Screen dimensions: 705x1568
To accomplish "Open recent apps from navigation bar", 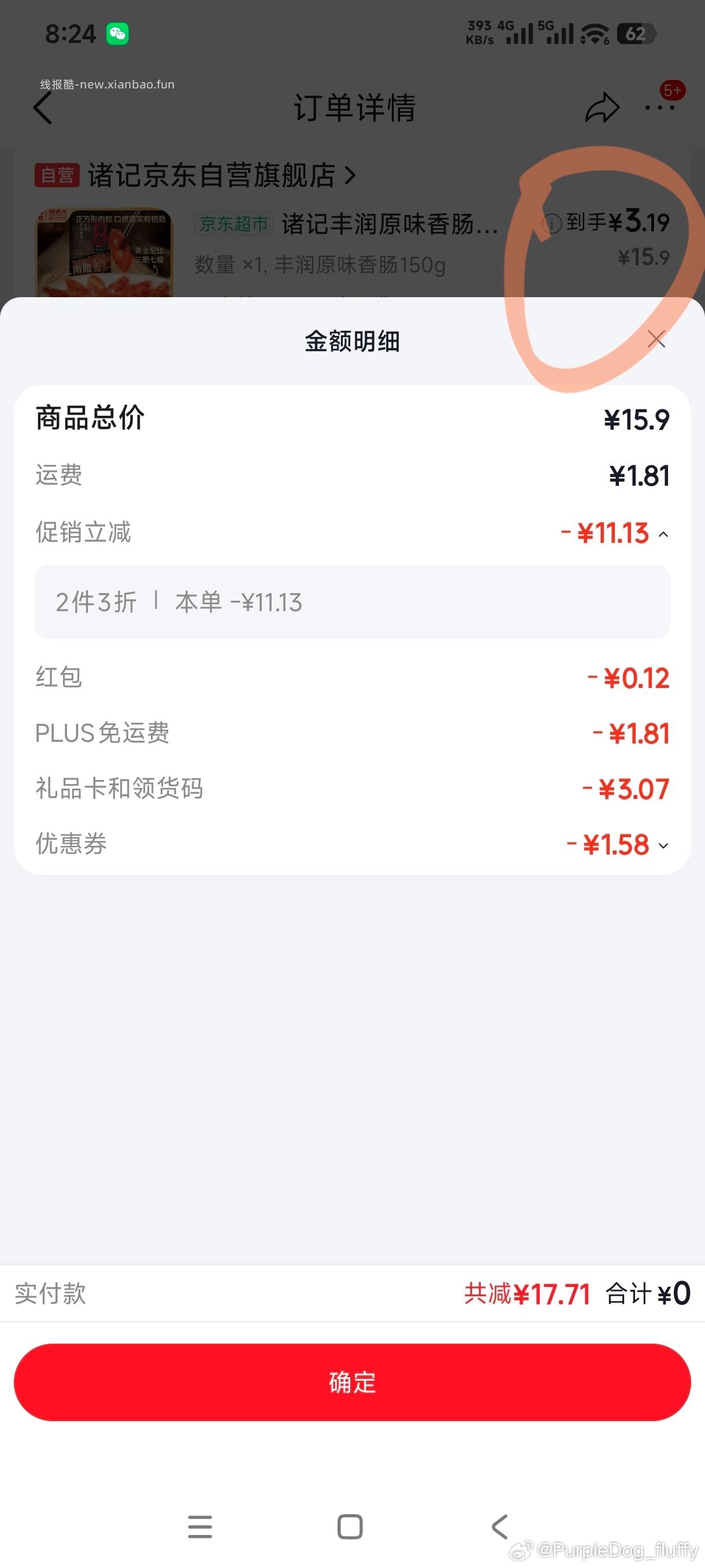I will [x=200, y=1526].
